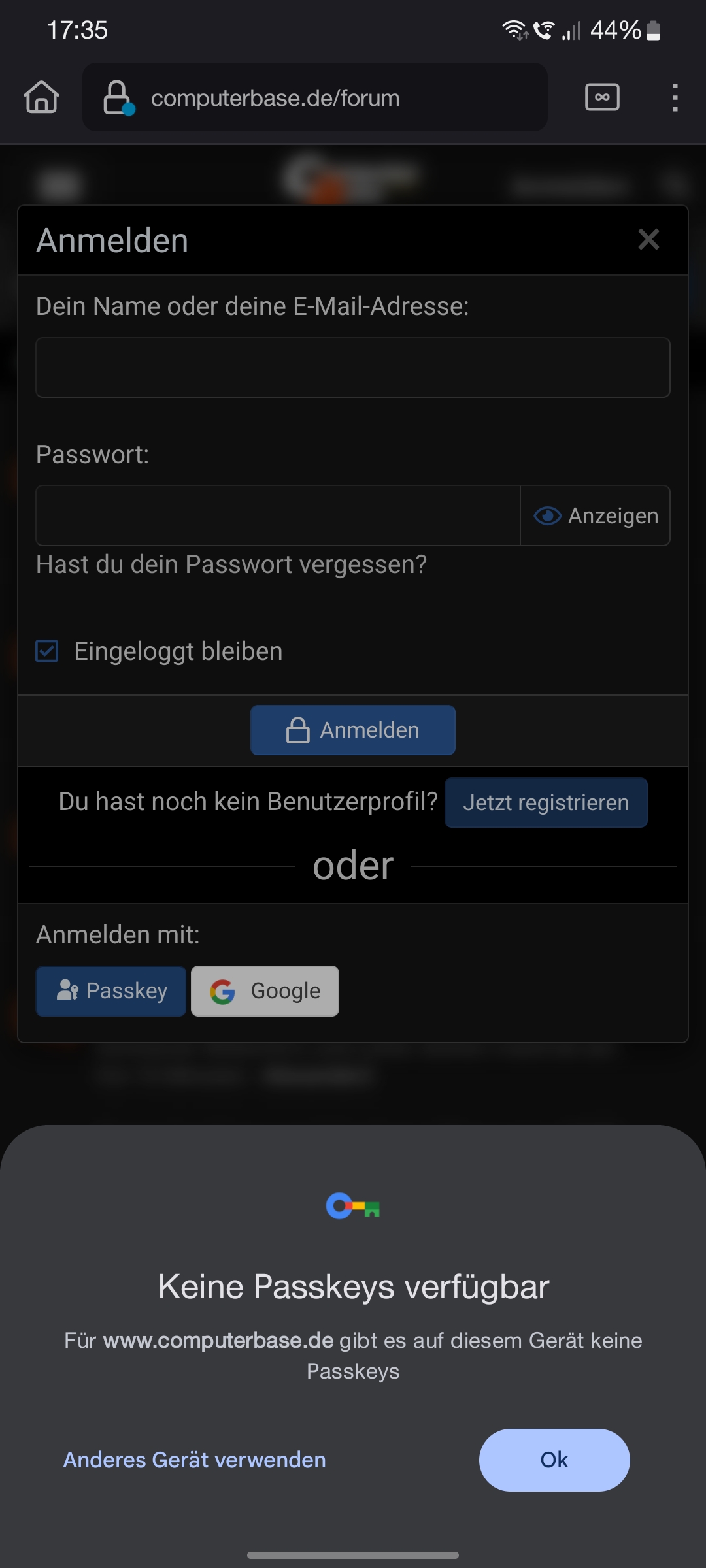
Task: Tap the Google Password Manager key icon
Action: 352,1205
